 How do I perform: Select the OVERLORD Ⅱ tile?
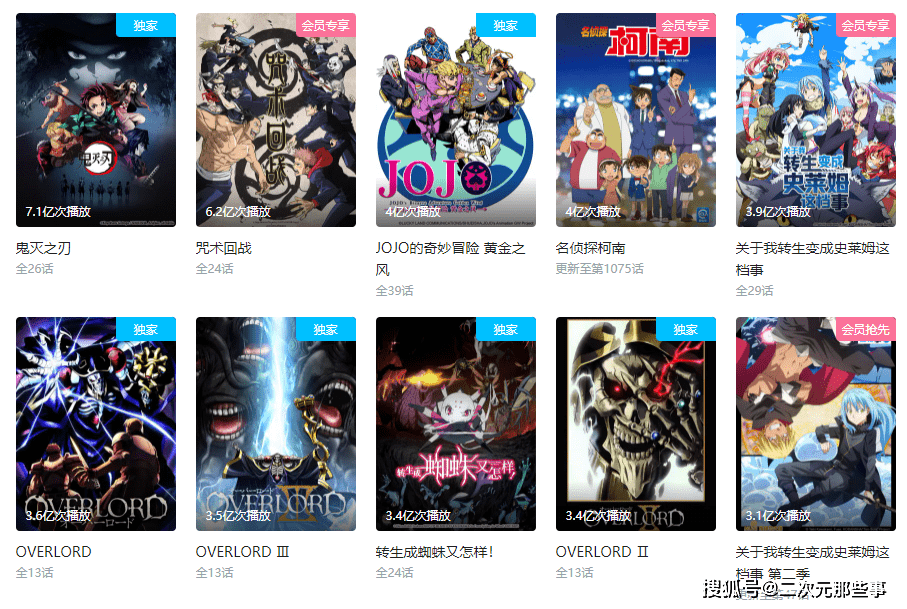[x=635, y=424]
